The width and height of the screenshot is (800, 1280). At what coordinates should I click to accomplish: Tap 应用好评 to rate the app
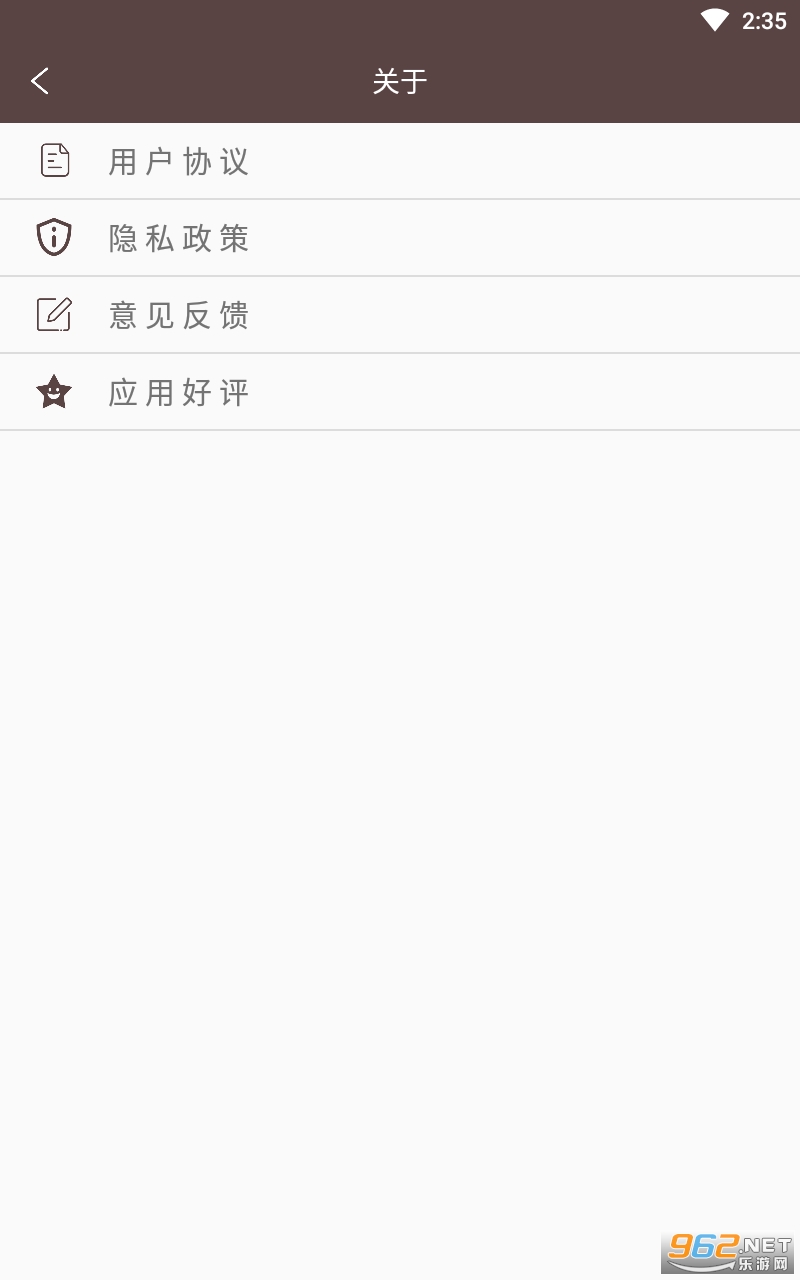(178, 392)
